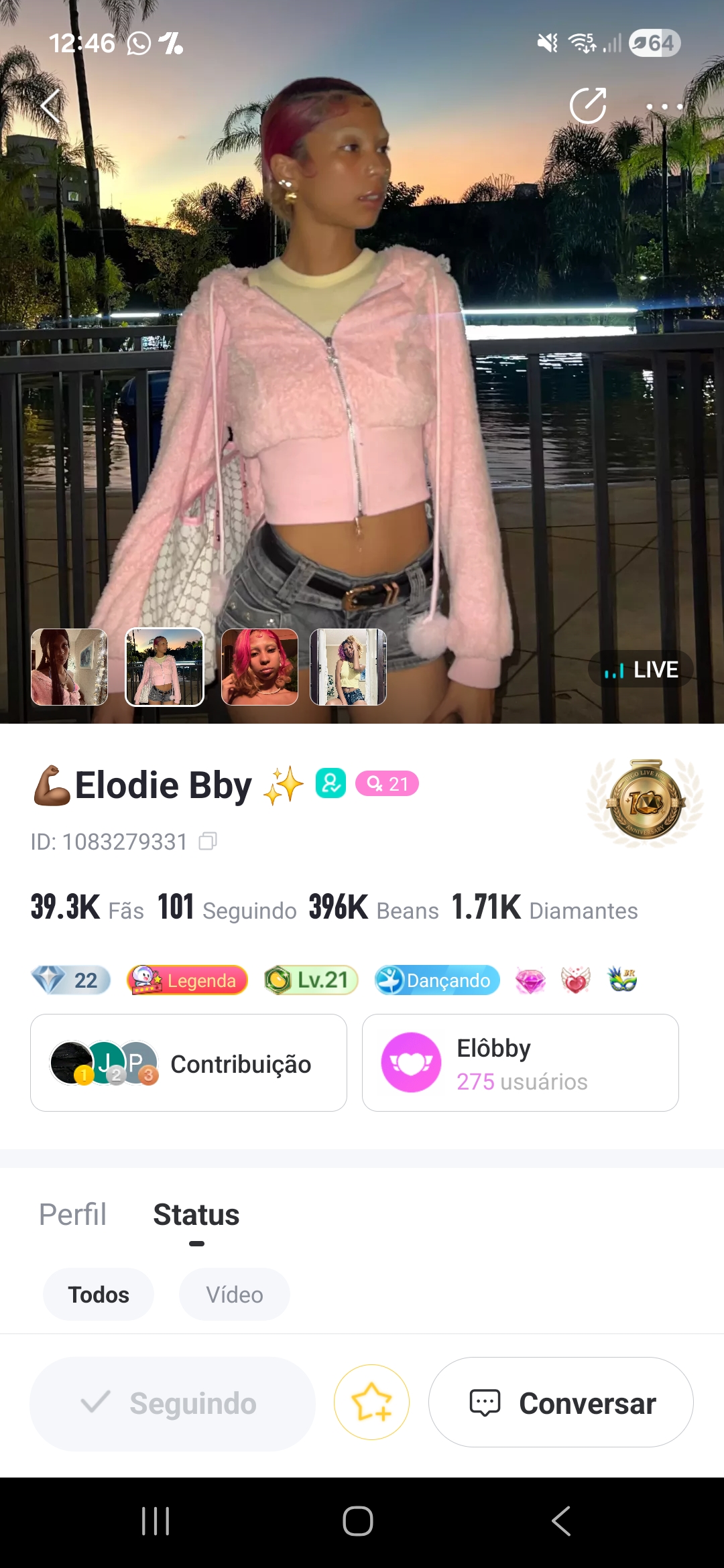This screenshot has width=724, height=1568.
Task: Filter posts by Vídeo
Action: click(x=235, y=1294)
